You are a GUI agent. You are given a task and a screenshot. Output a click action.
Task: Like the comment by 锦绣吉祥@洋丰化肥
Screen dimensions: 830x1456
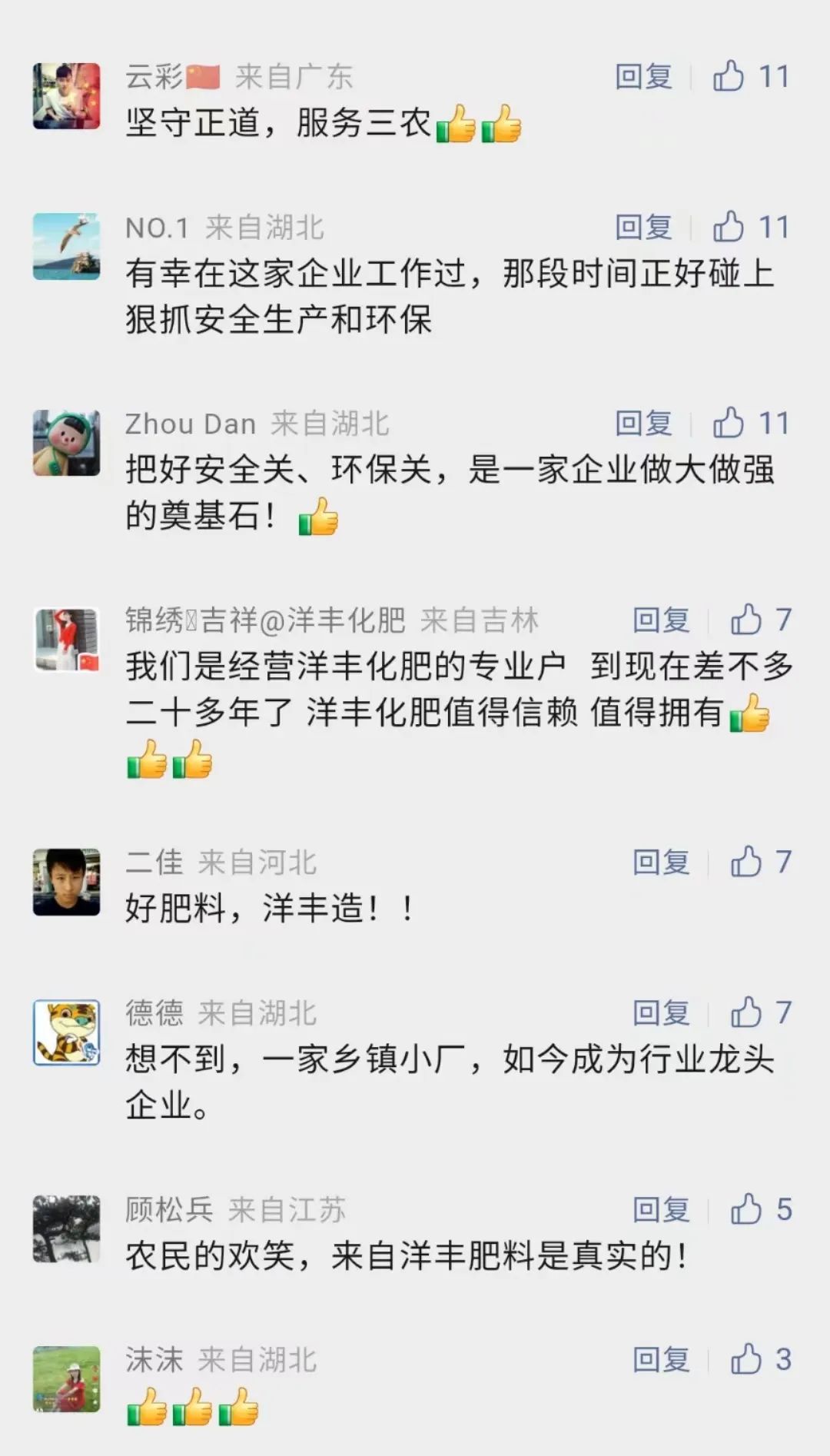click(746, 620)
